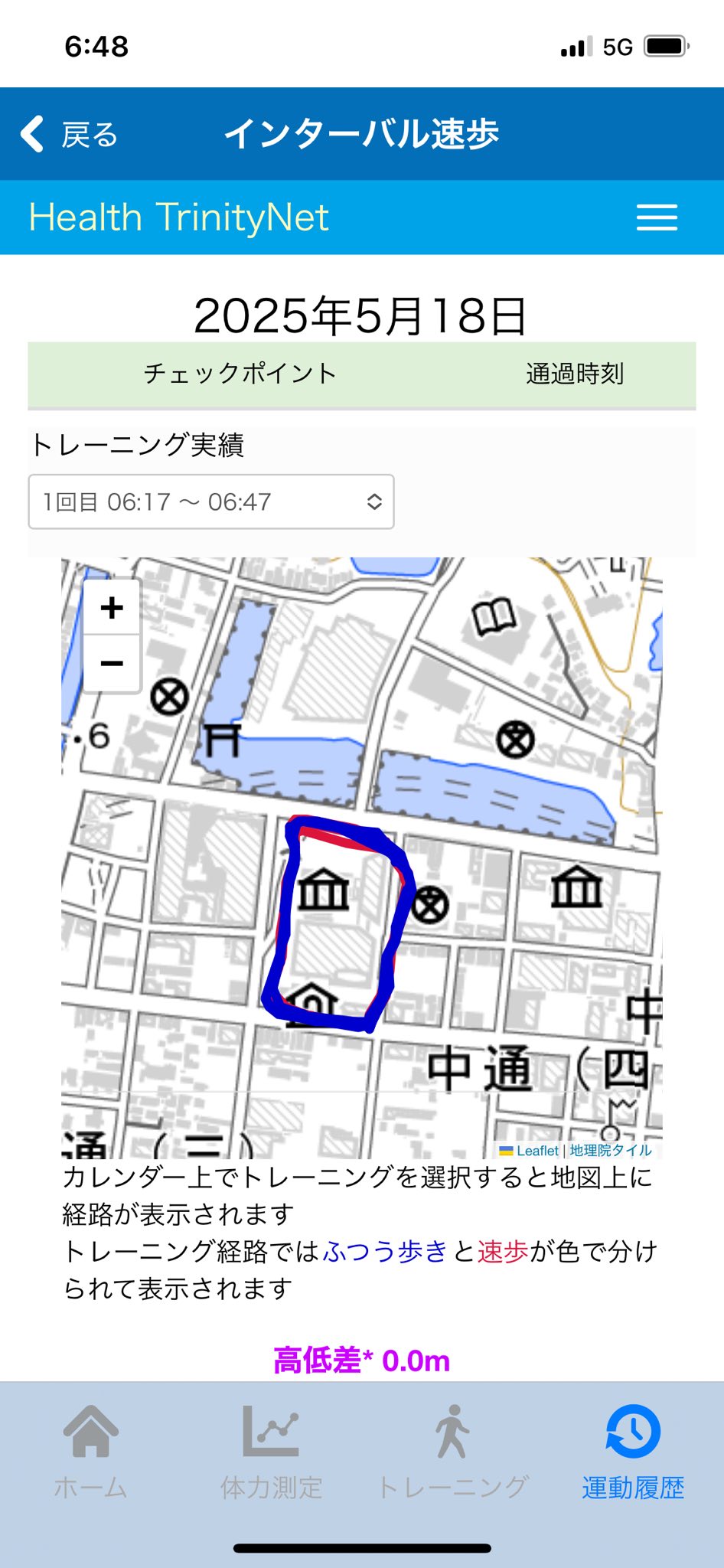Image resolution: width=724 pixels, height=1568 pixels.
Task: Zoom out on the map
Action: point(112,663)
